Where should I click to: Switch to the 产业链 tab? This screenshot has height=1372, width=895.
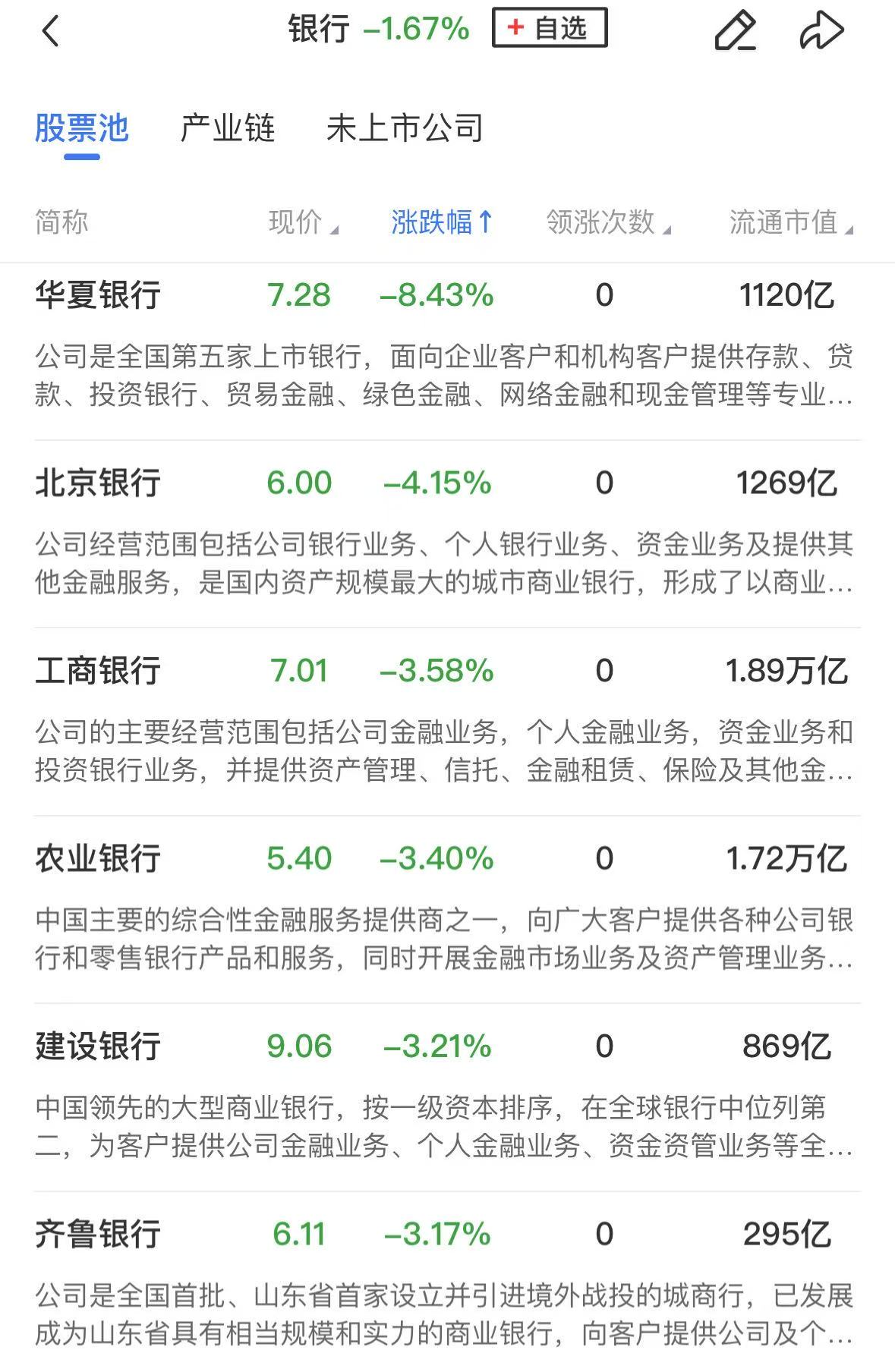(227, 128)
